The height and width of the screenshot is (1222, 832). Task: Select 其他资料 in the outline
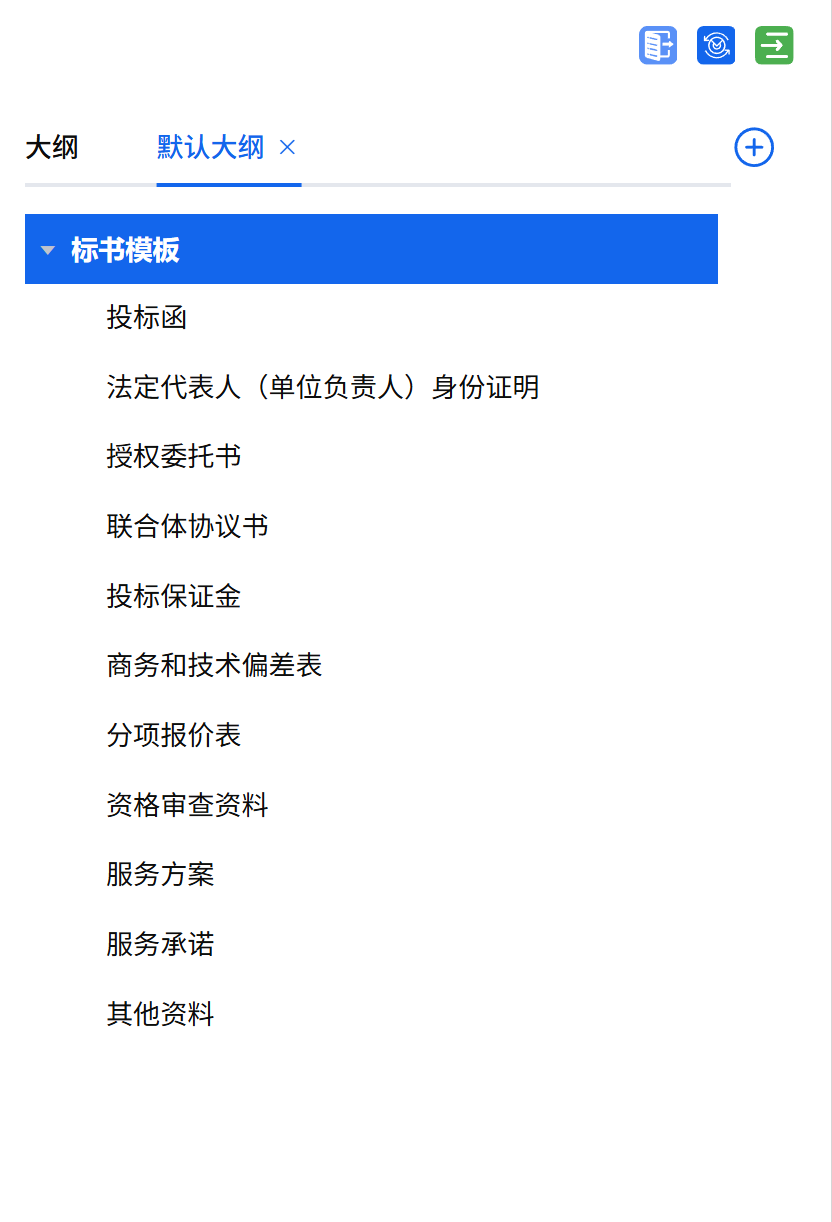tap(160, 1014)
